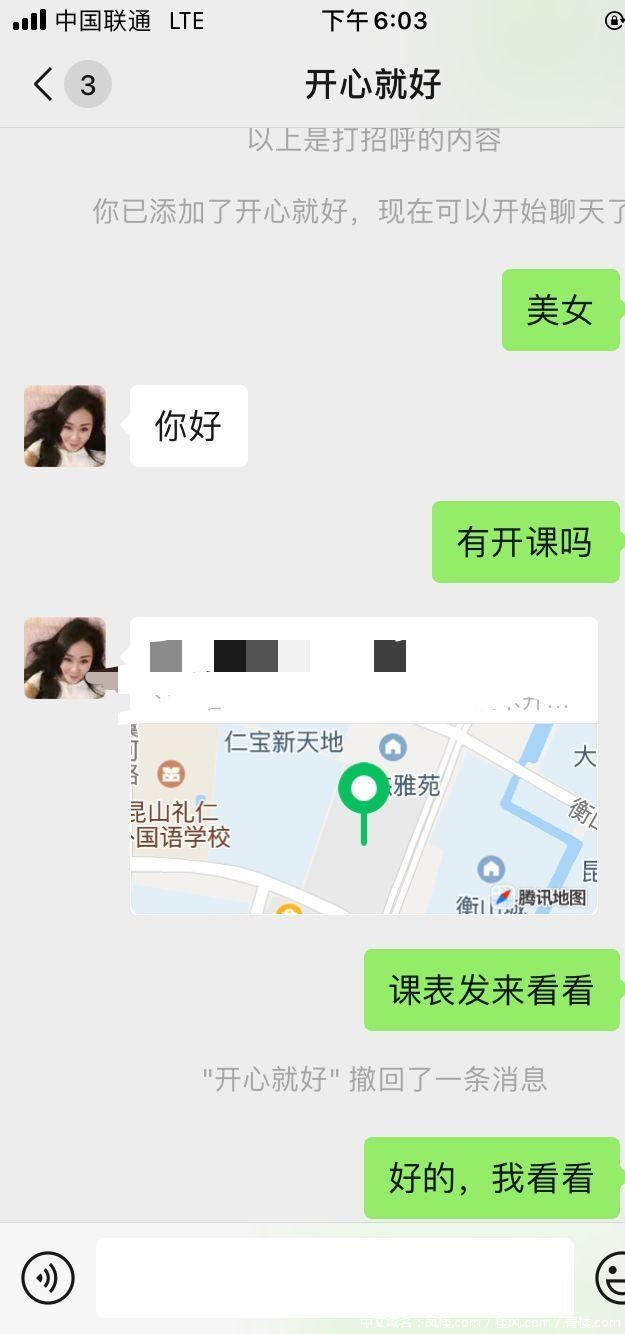This screenshot has height=1334, width=625.
Task: Tap the message text input field
Action: [335, 1277]
